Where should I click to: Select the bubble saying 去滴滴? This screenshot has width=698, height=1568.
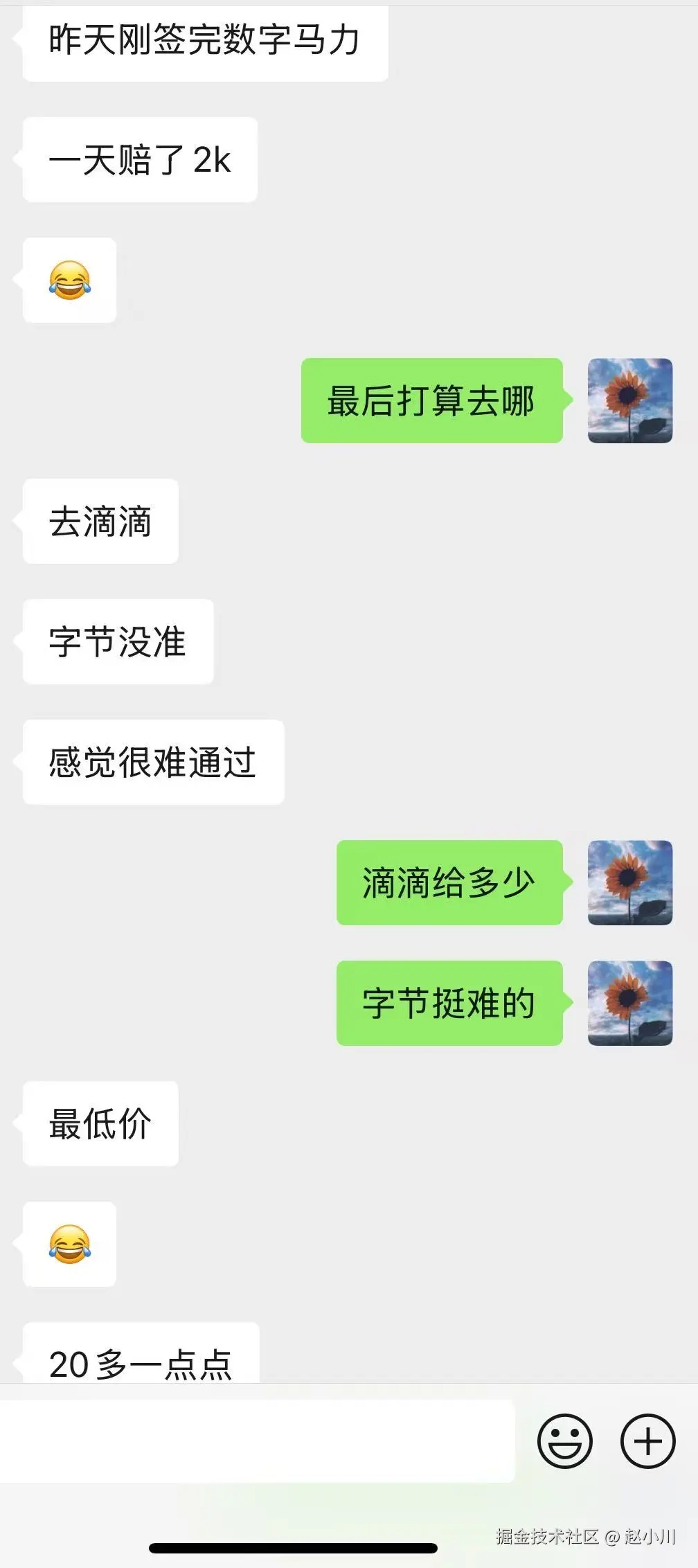point(100,522)
